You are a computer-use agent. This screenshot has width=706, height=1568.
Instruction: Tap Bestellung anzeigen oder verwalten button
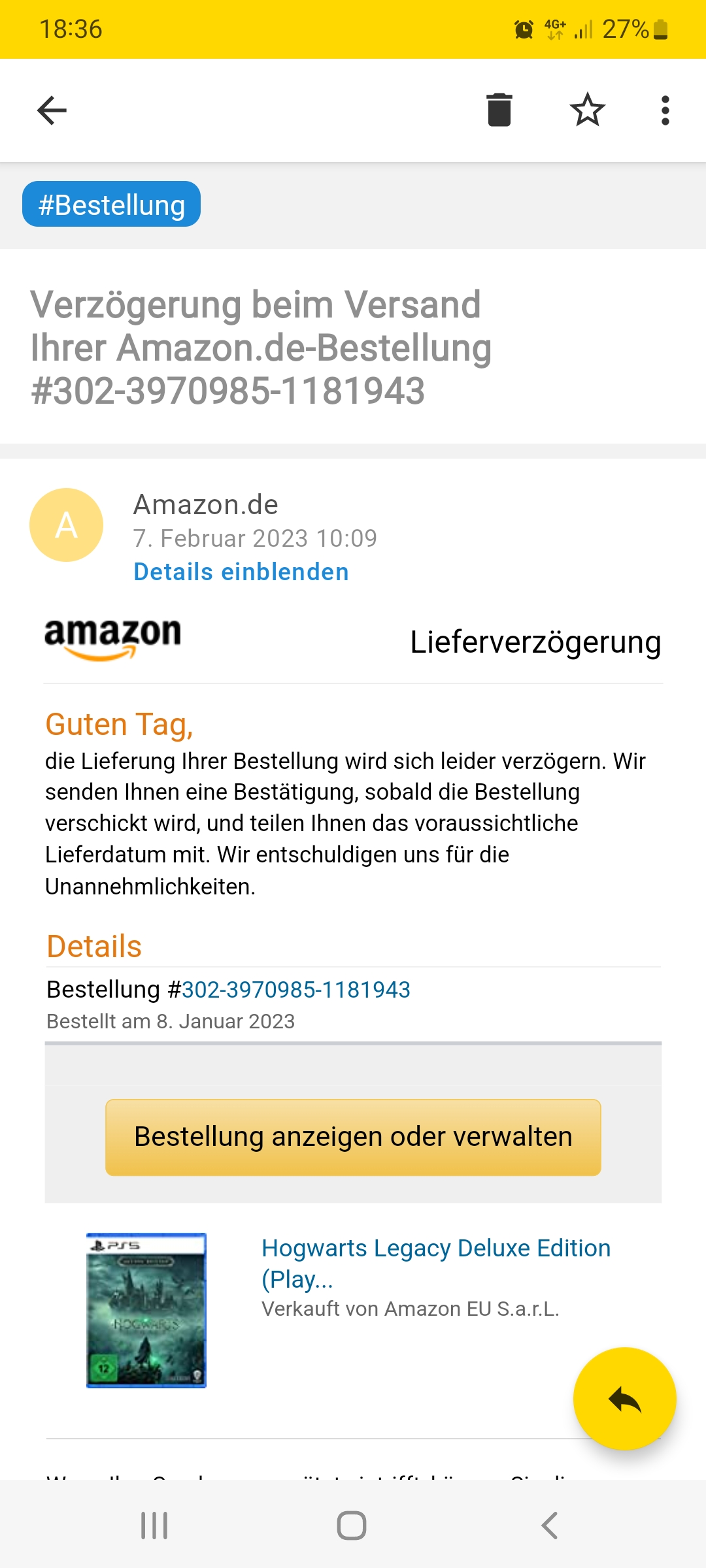pyautogui.click(x=353, y=1137)
